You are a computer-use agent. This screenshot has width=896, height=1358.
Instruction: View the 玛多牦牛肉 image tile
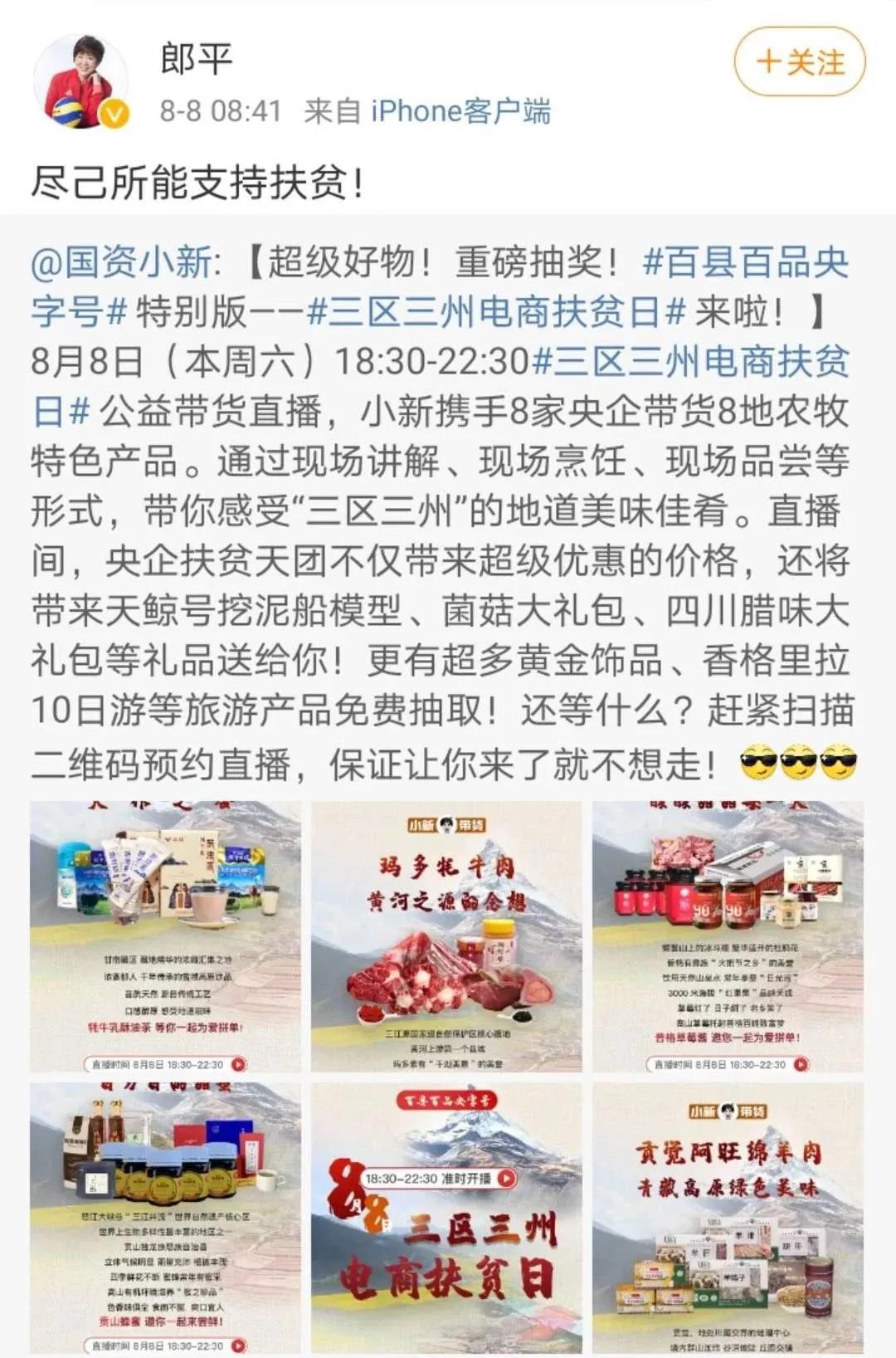446,936
